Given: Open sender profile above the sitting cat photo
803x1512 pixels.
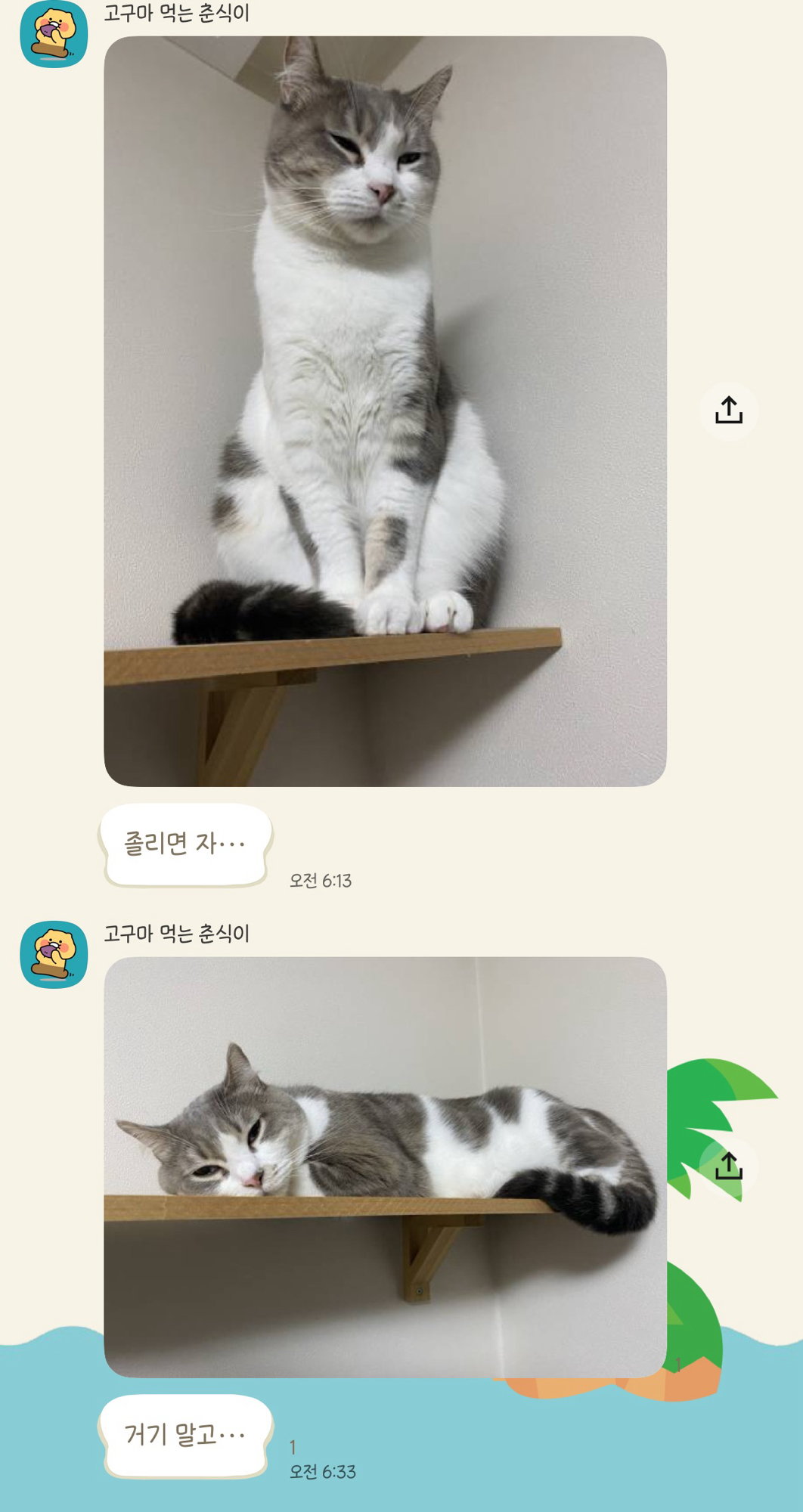Looking at the screenshot, I should 54,34.
